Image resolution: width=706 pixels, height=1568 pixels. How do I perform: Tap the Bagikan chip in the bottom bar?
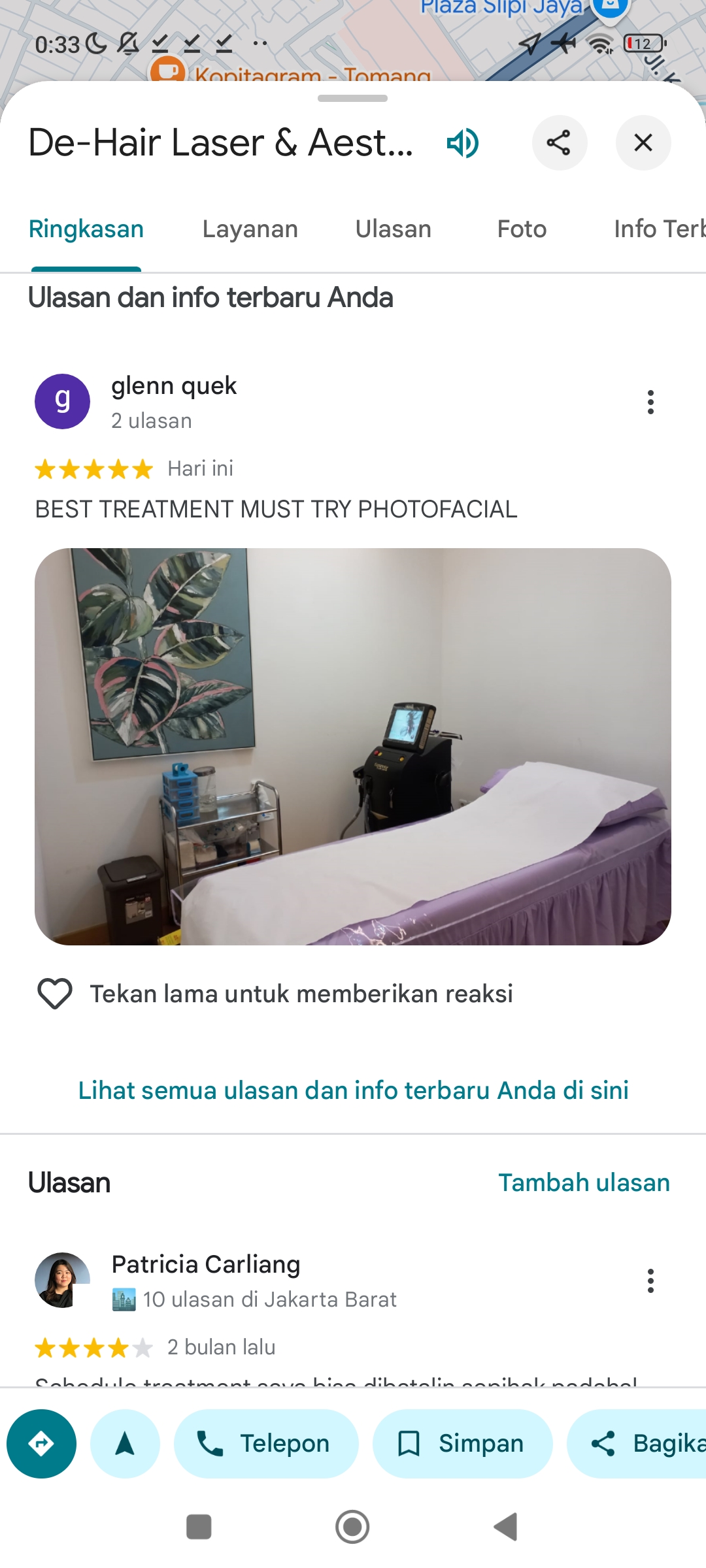pos(637,1444)
